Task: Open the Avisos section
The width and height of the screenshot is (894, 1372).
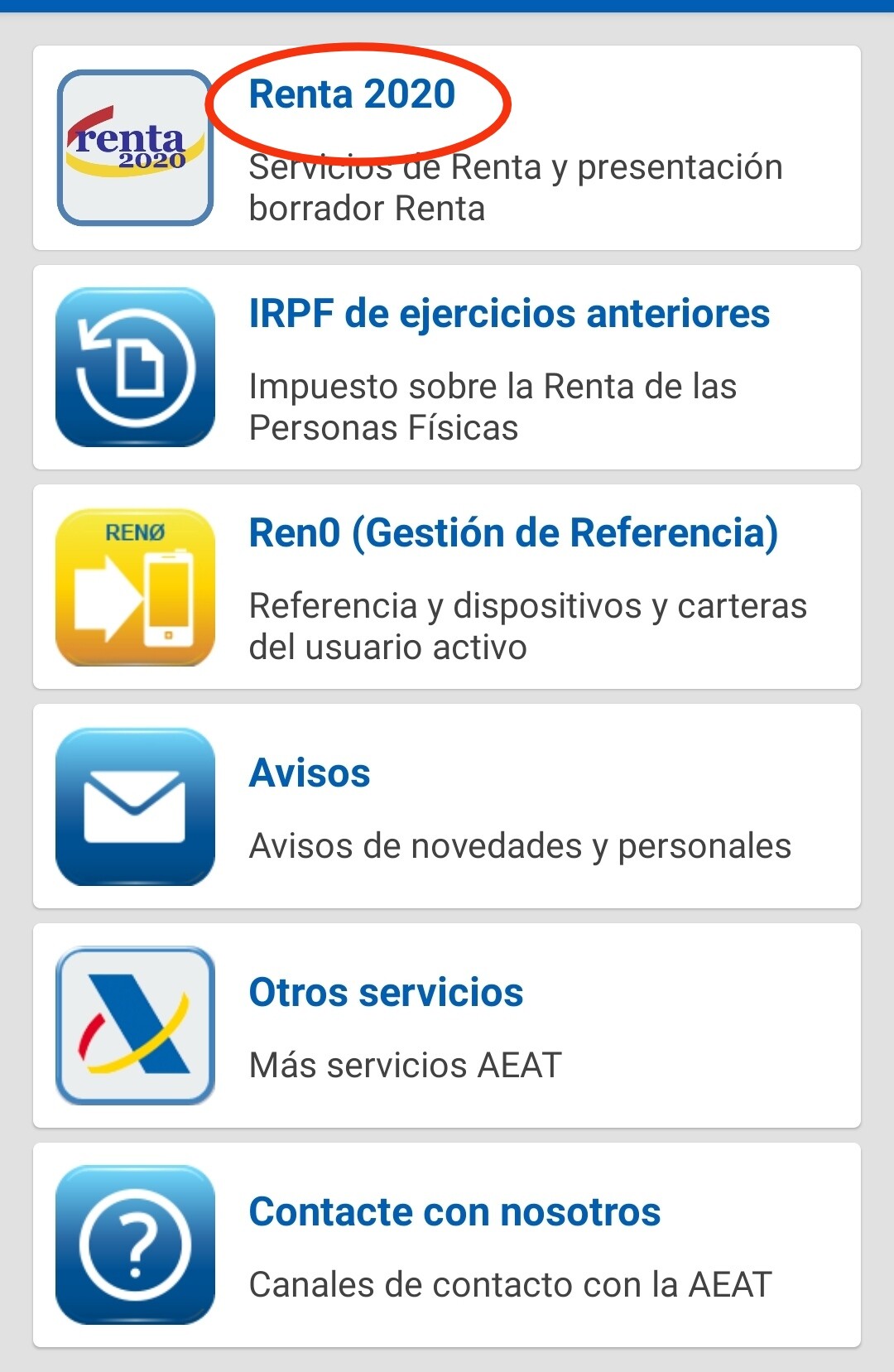Action: 447,806
